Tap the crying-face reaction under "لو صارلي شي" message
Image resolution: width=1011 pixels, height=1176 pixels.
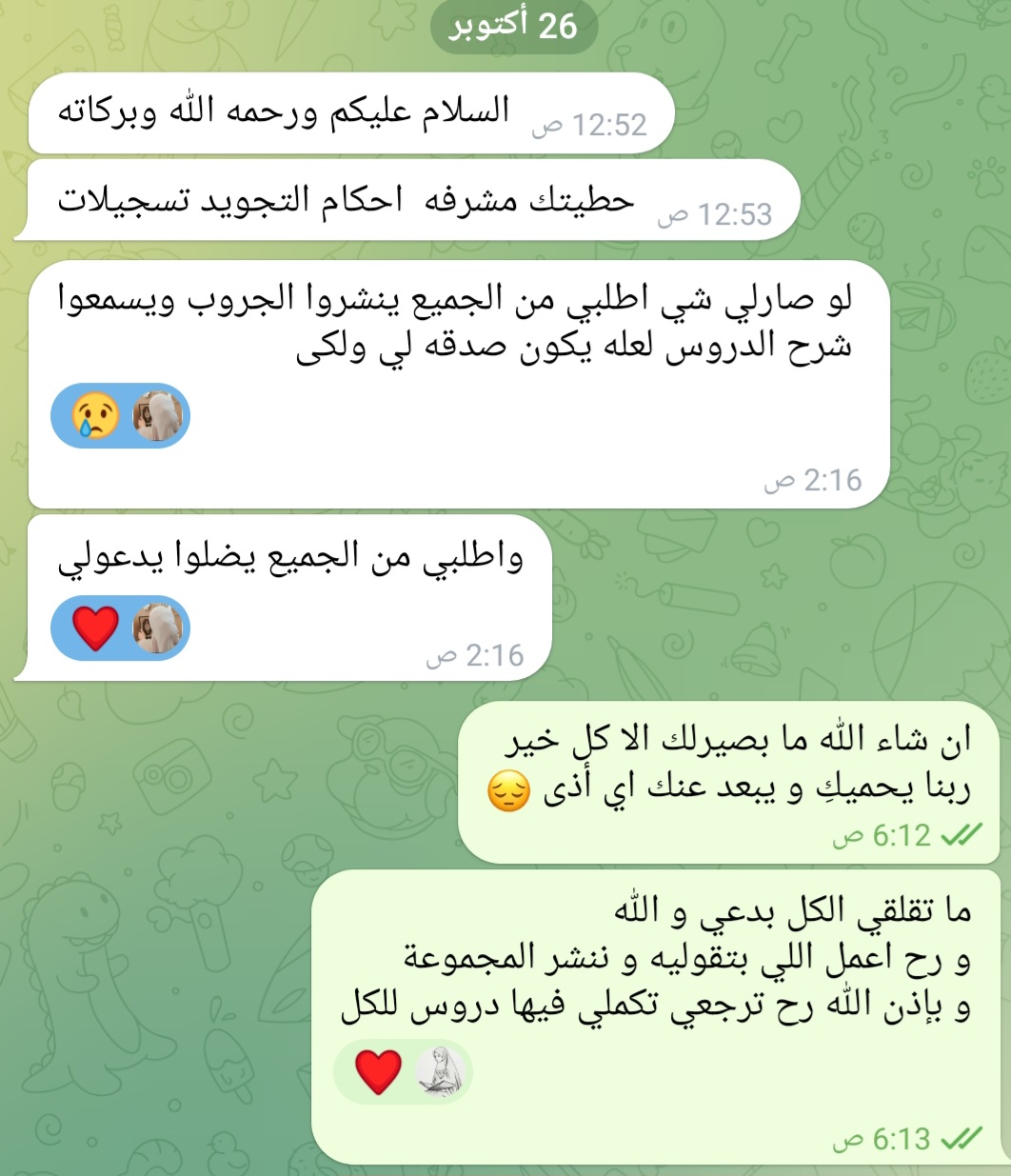point(96,416)
